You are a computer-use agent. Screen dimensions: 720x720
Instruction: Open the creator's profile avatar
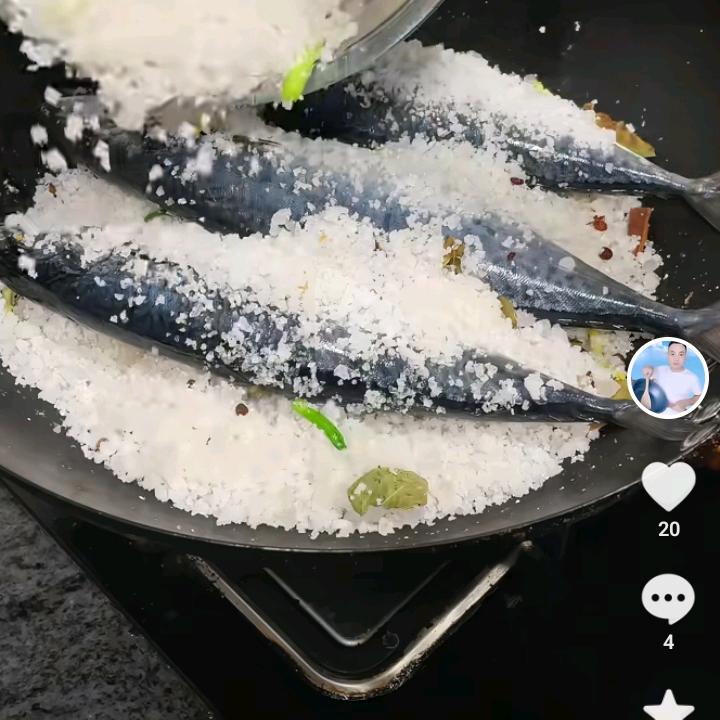pyautogui.click(x=668, y=378)
